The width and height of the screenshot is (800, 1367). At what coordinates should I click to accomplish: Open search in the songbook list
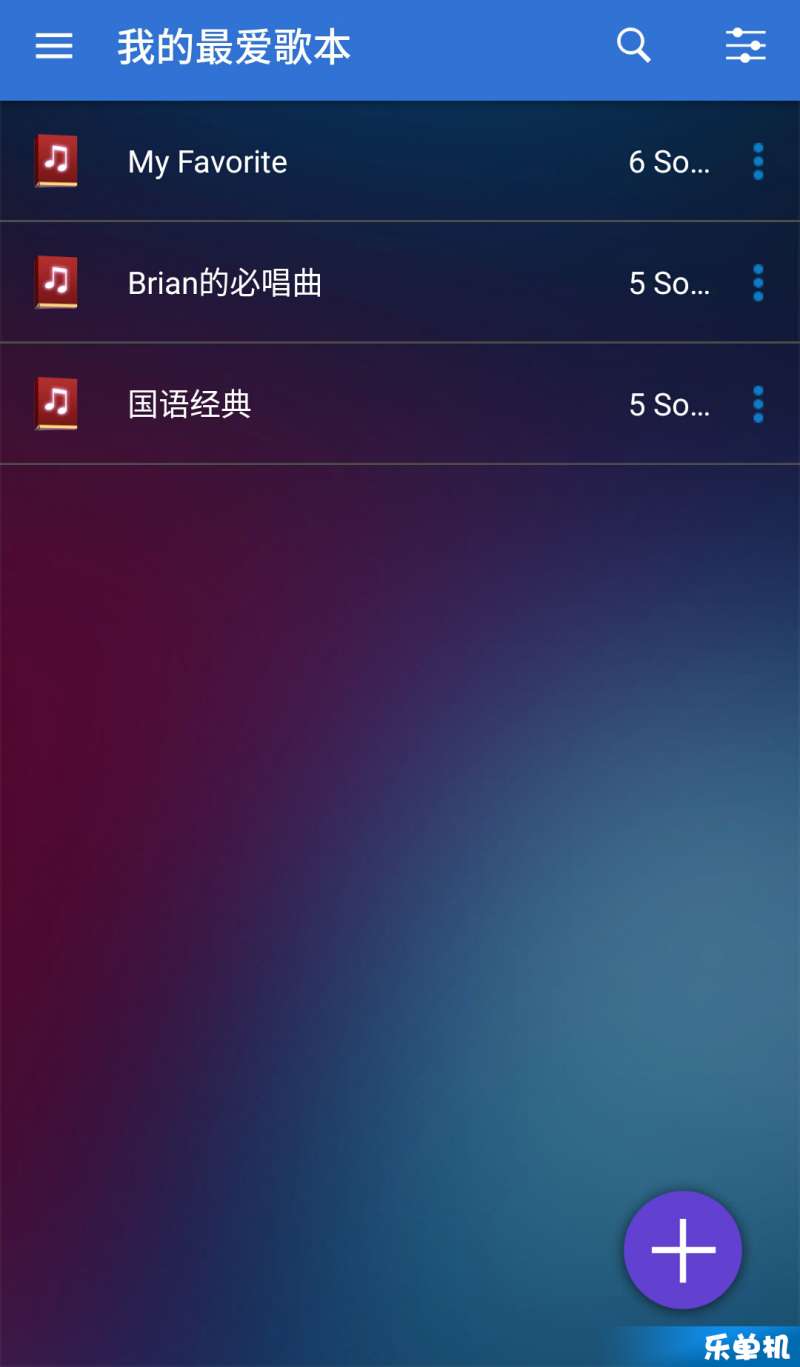[634, 46]
